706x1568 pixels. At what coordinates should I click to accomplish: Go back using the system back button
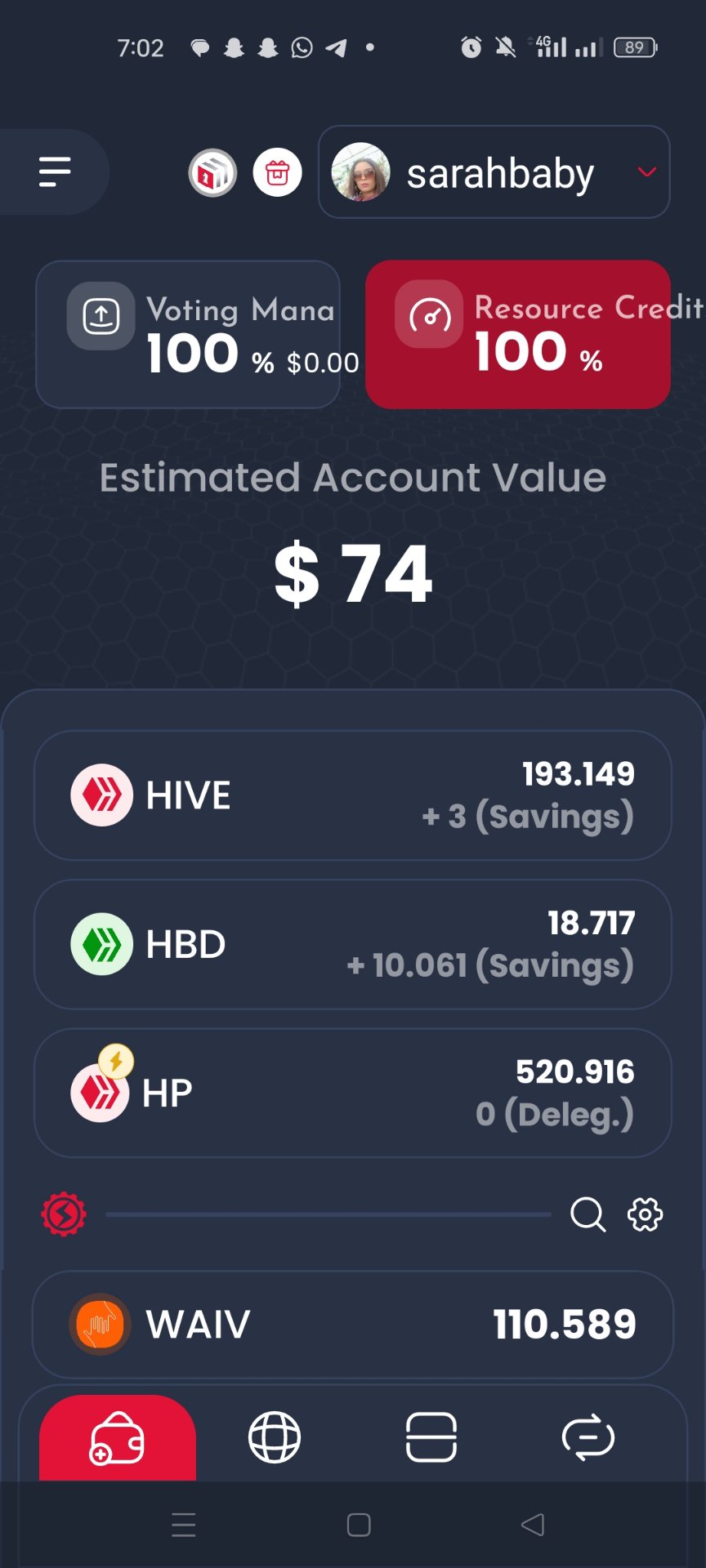533,1525
